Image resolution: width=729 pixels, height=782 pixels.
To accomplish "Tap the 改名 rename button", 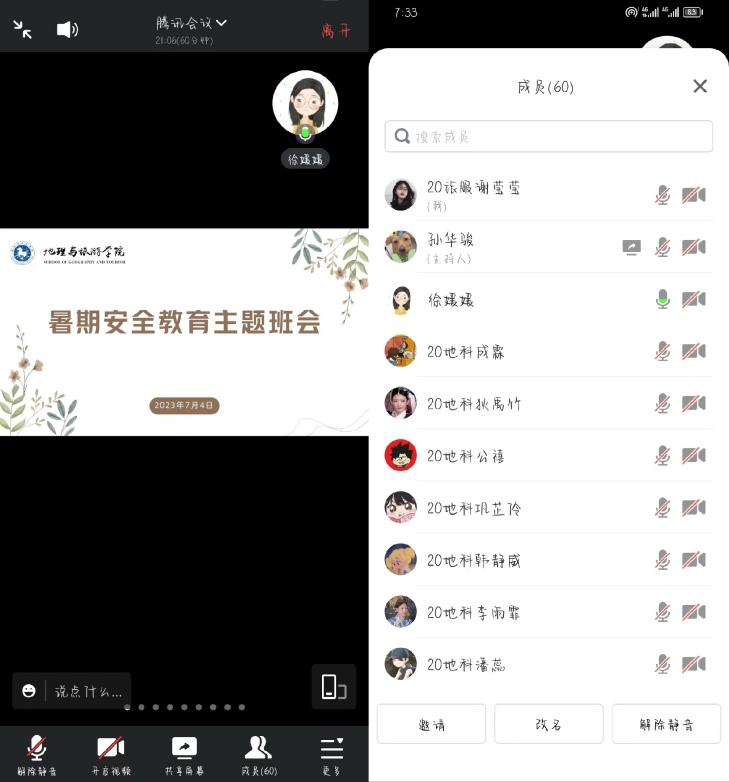I will (548, 723).
